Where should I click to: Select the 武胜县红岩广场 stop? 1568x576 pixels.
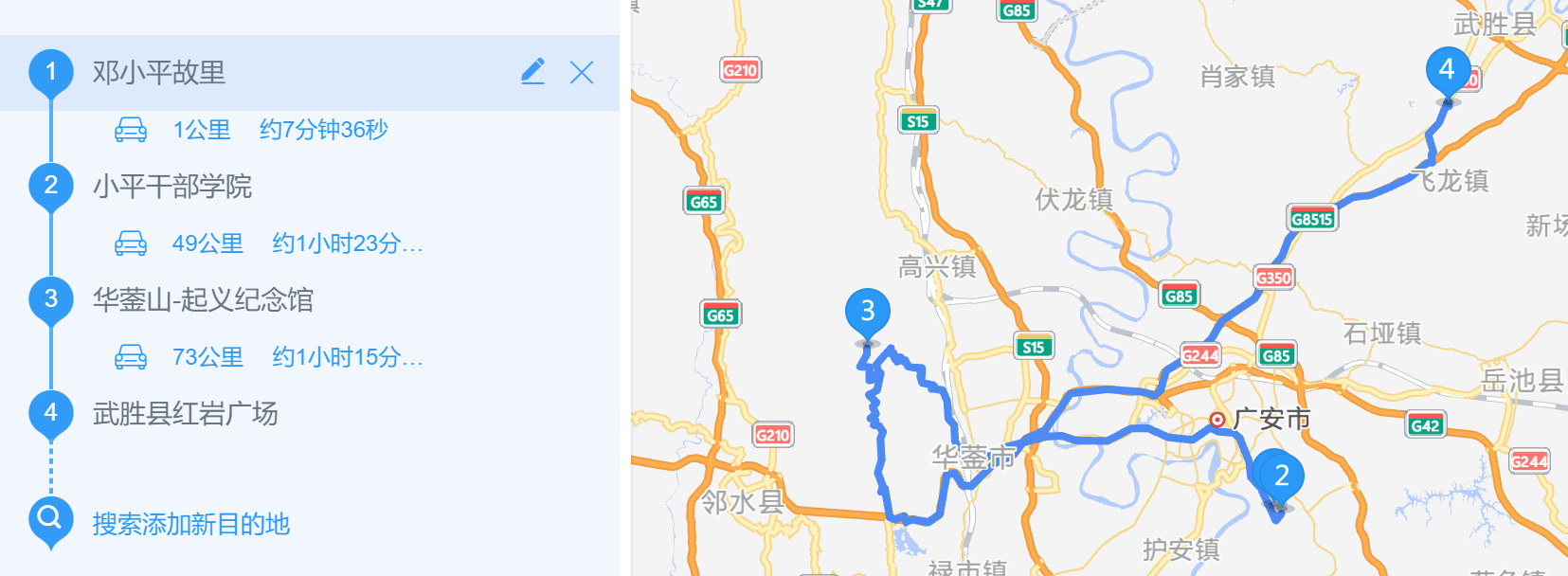185,414
